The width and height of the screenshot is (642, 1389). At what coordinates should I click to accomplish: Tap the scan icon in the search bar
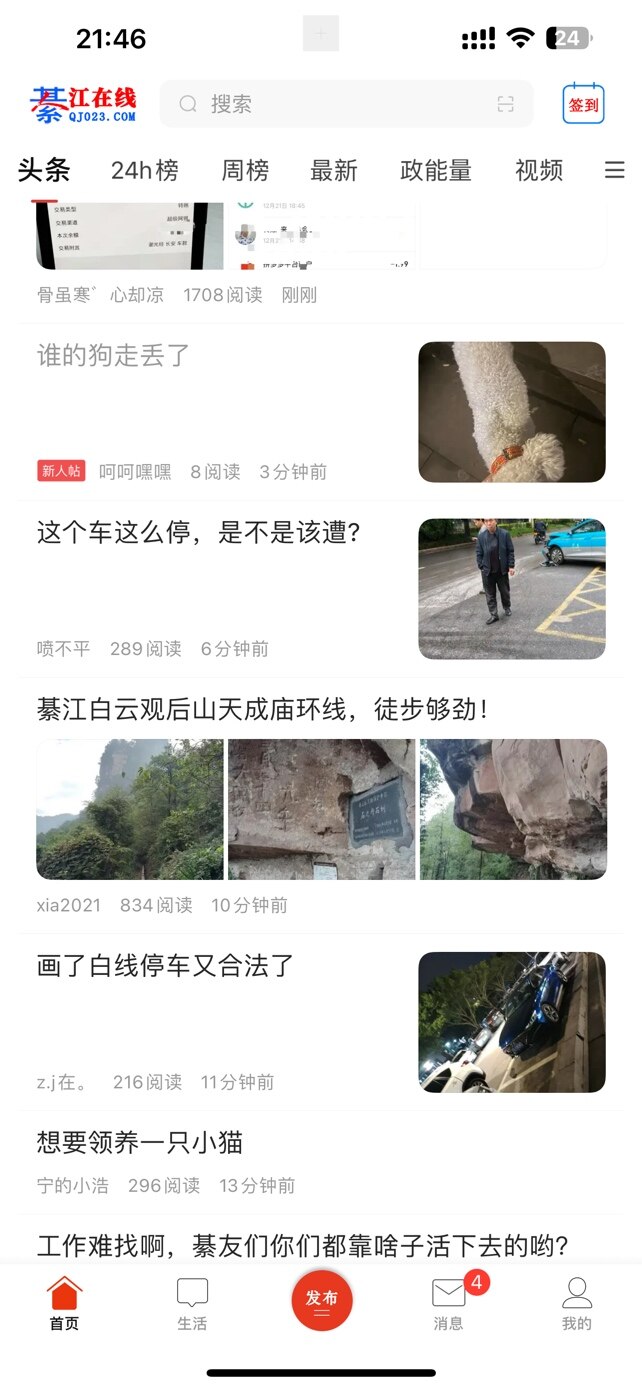[505, 104]
